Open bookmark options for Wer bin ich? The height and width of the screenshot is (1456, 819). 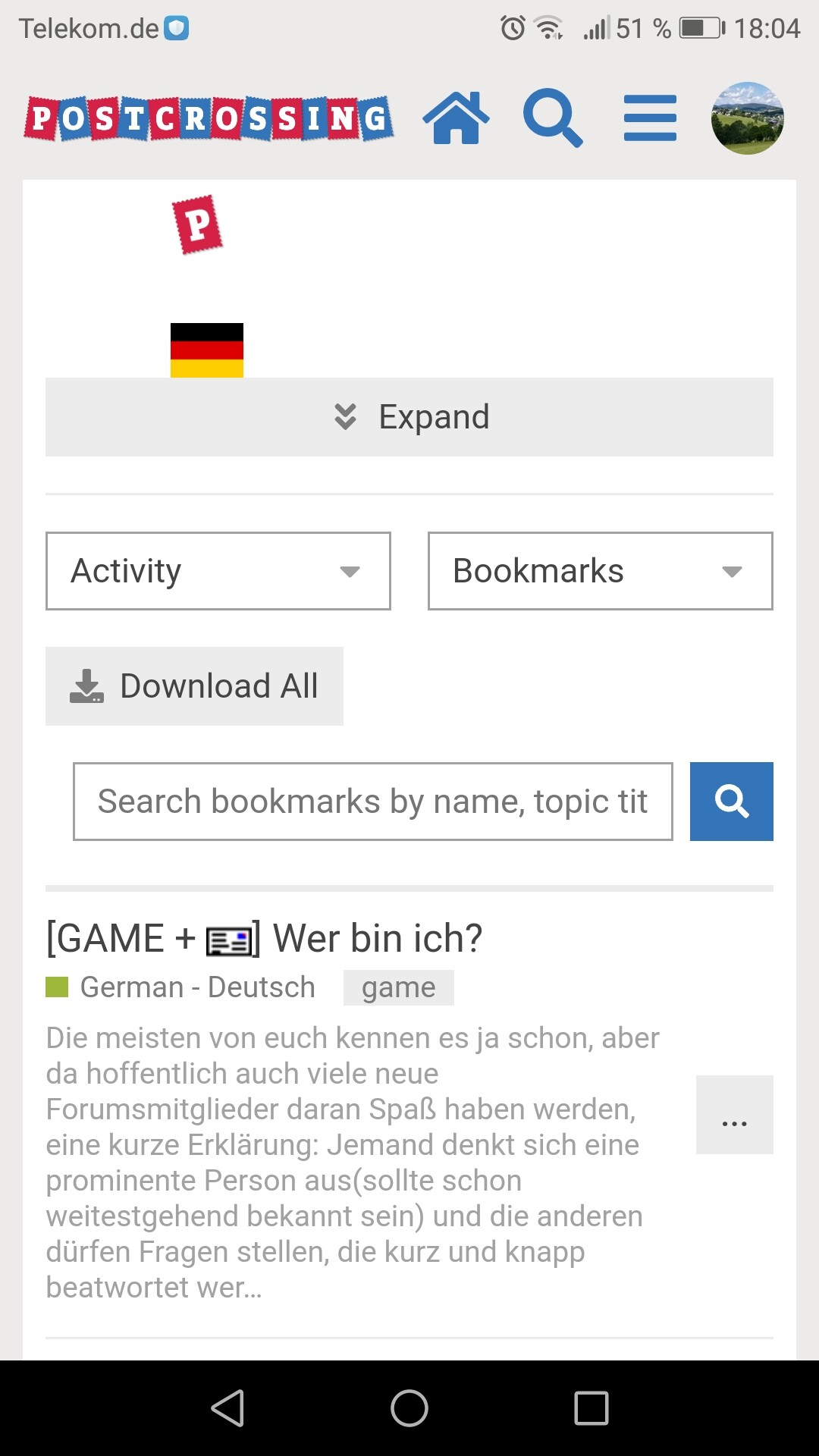(734, 1115)
